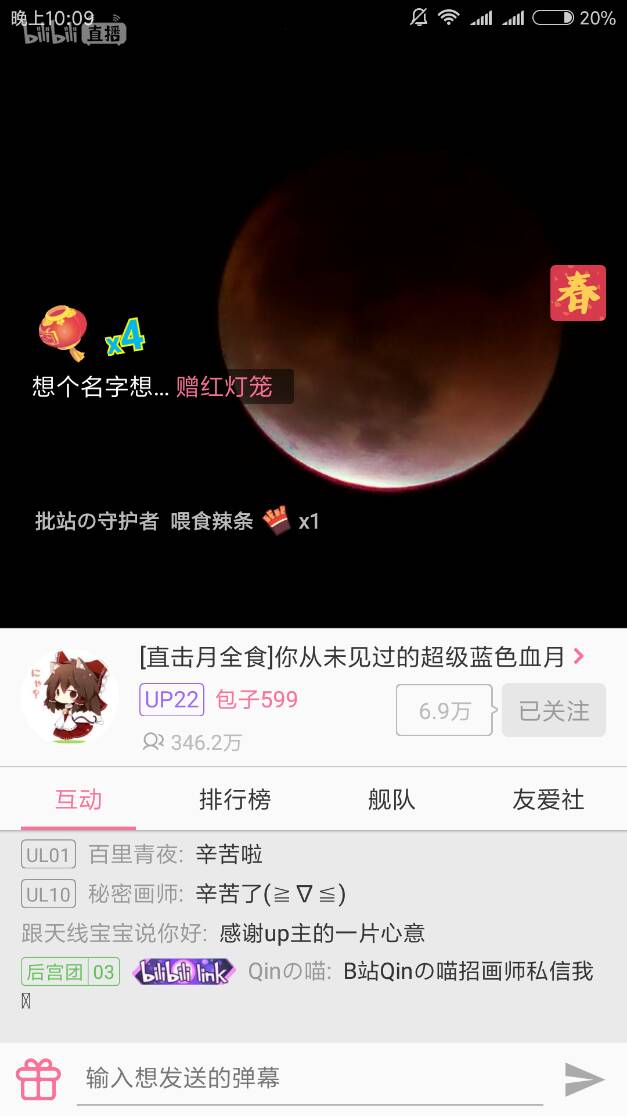
Task: Switch to the 舰队 tab
Action: [x=391, y=799]
